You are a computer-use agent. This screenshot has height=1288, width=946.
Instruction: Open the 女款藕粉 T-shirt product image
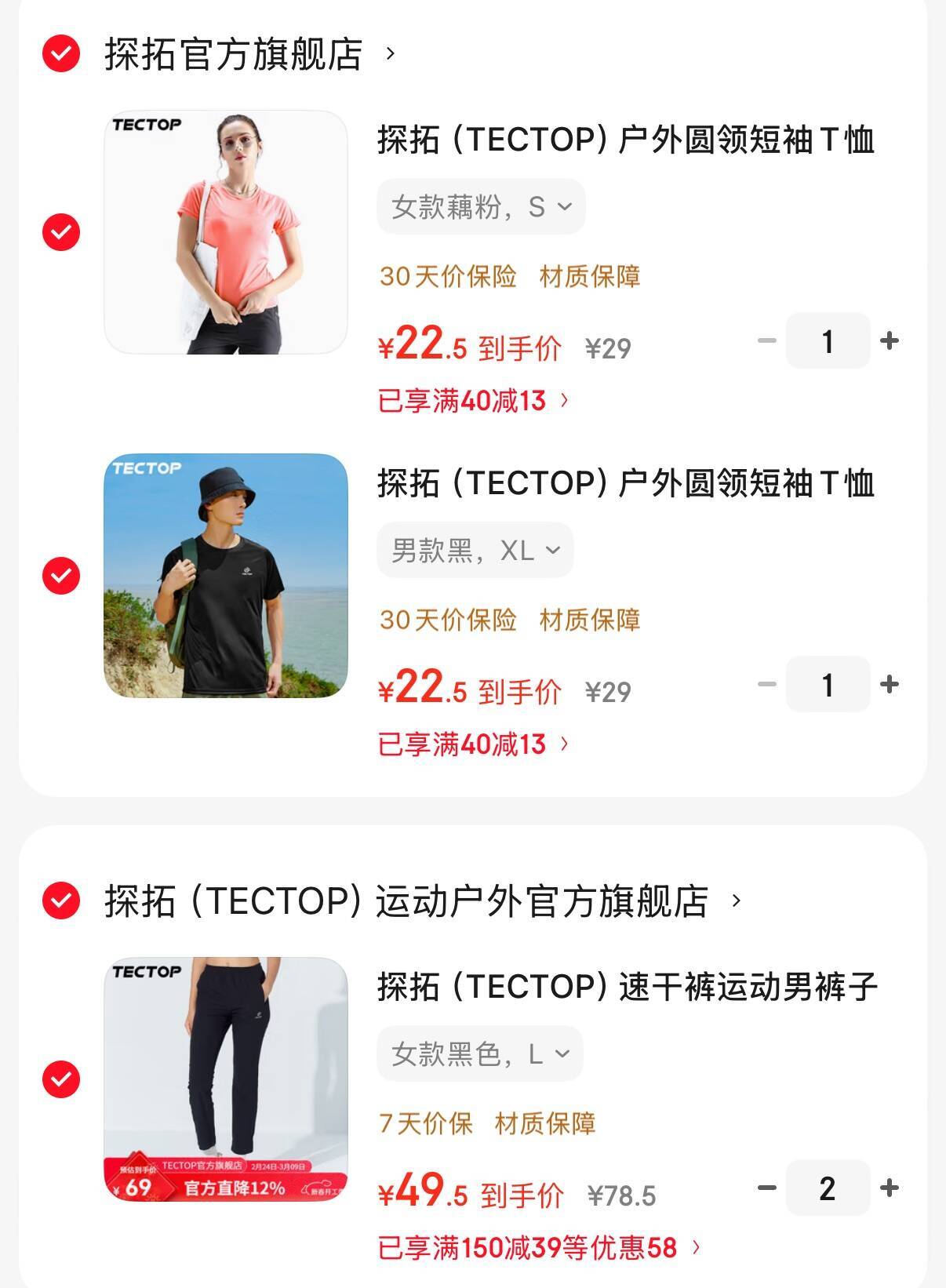[226, 232]
